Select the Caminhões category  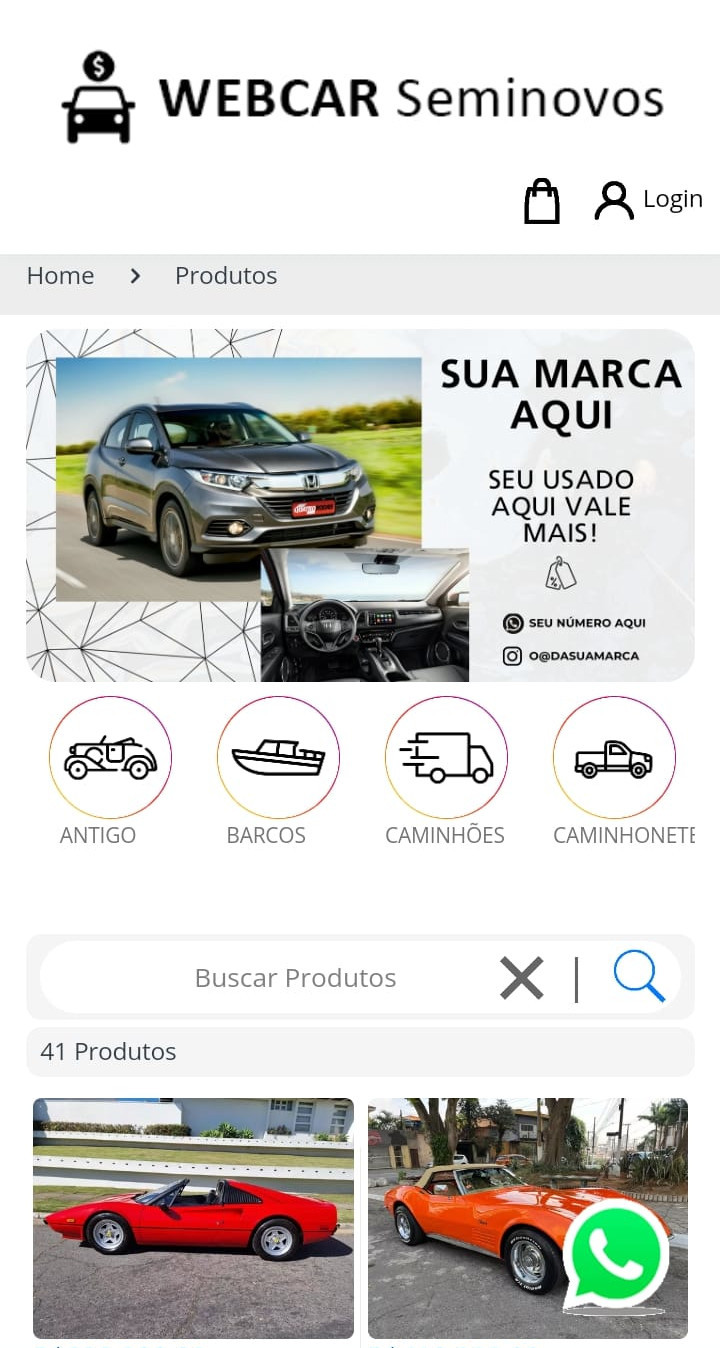pyautogui.click(x=446, y=757)
